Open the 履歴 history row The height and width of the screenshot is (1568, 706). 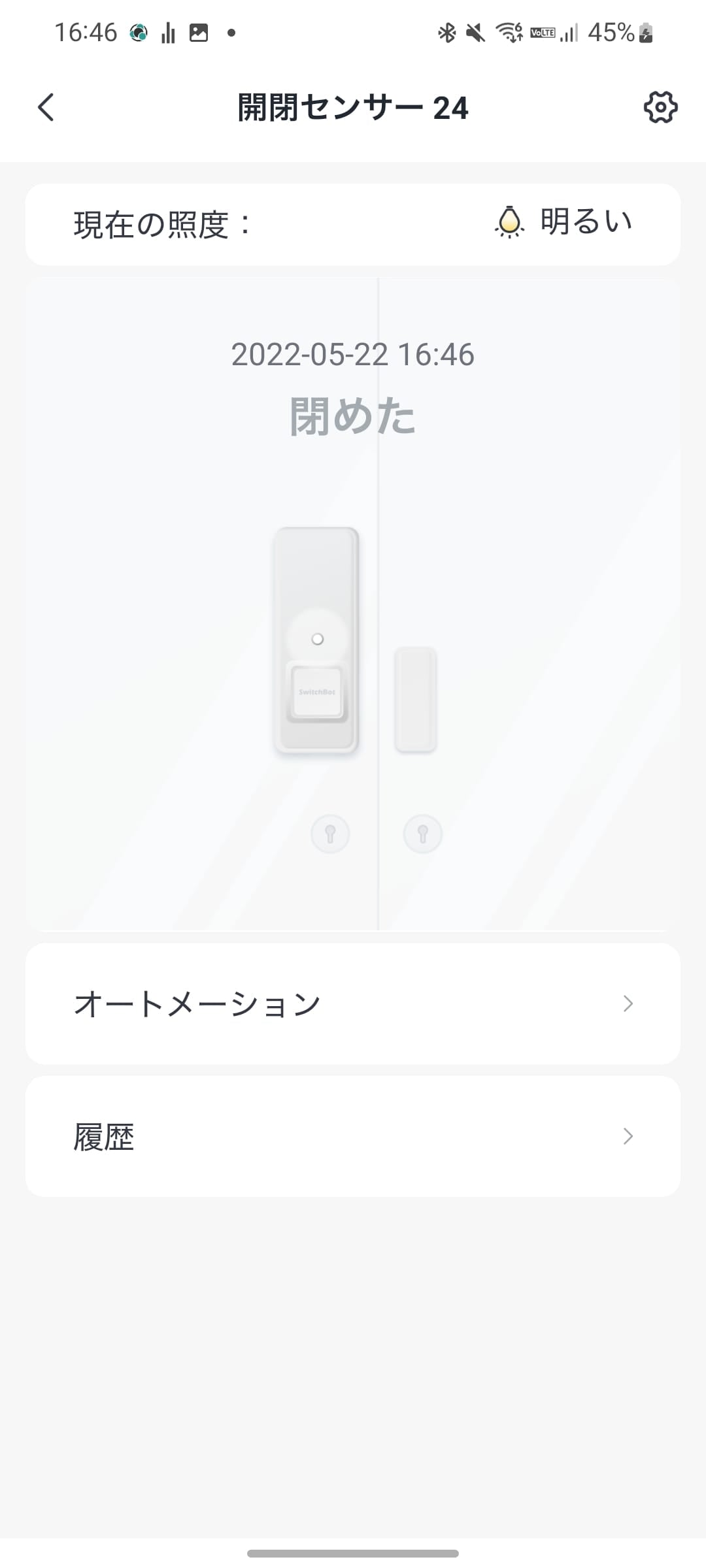[353, 1136]
